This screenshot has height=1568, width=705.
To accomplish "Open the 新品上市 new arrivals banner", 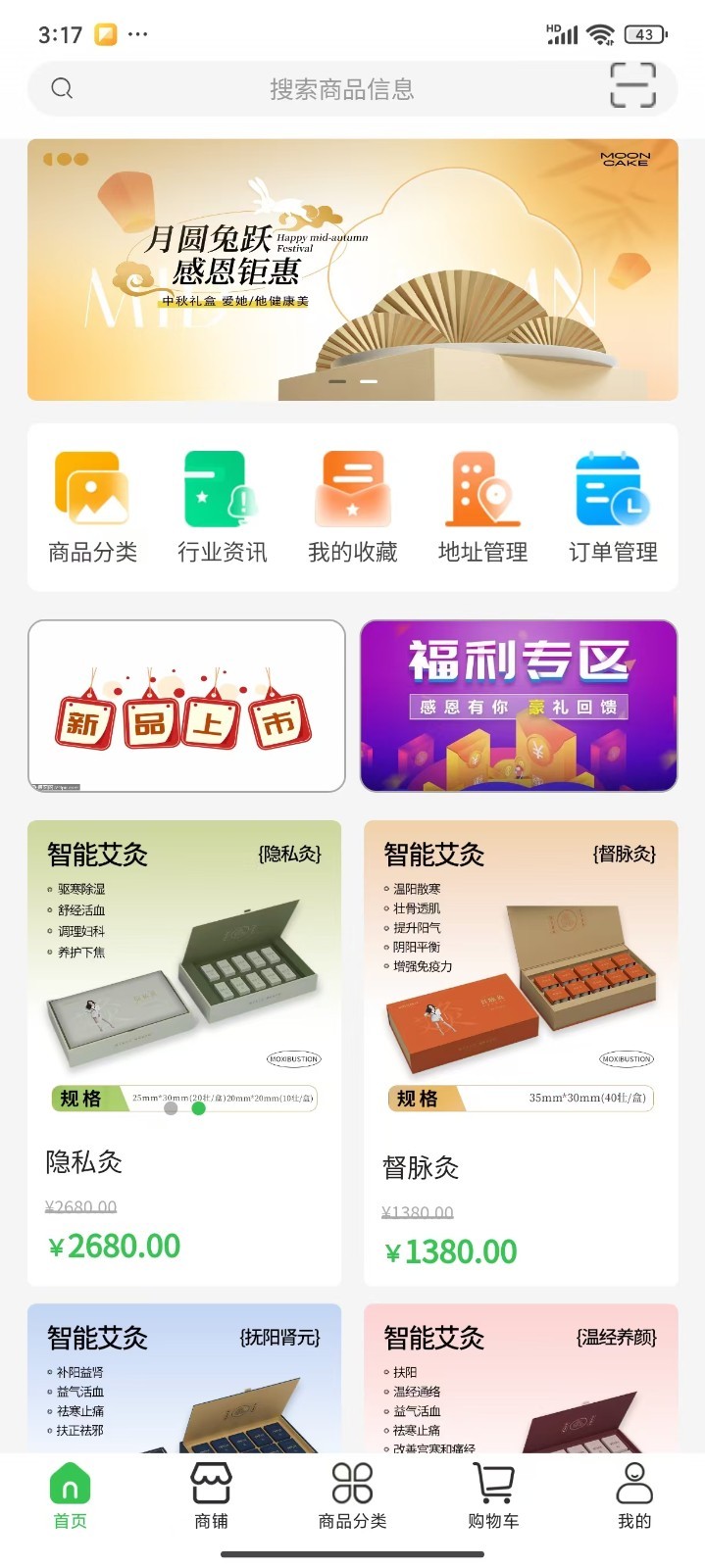I will coord(186,706).
